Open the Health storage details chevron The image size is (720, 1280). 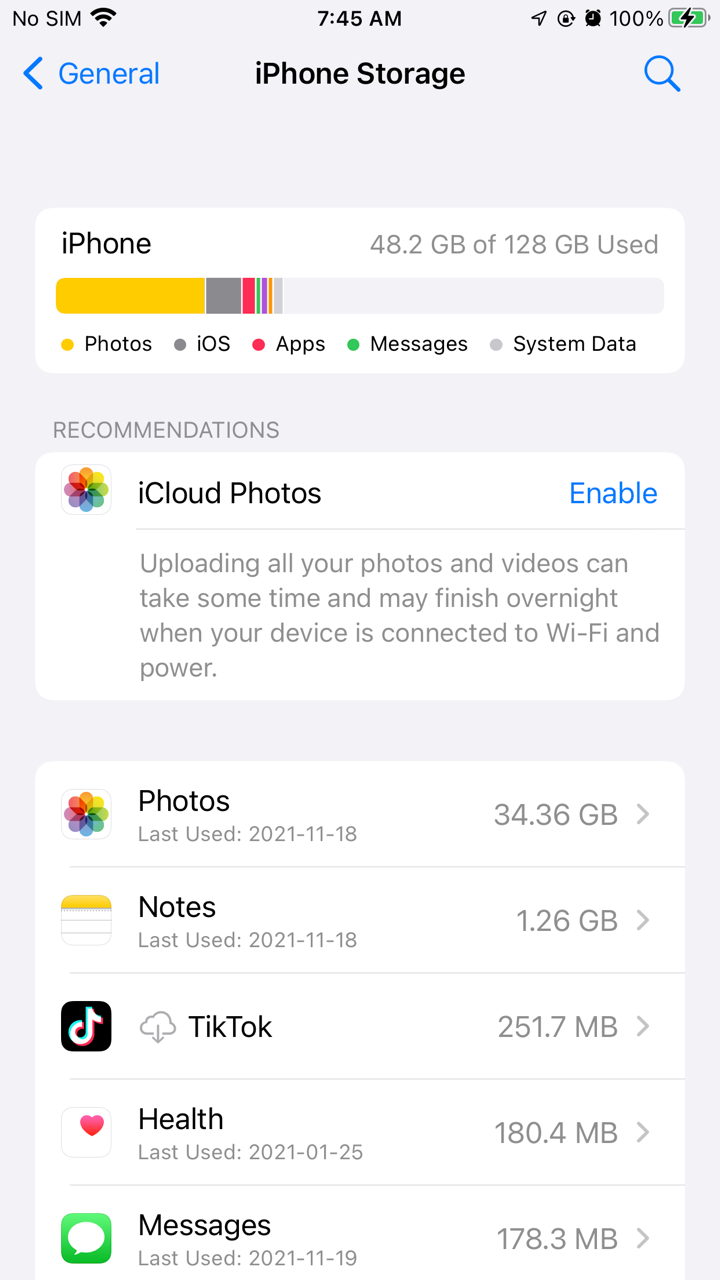(x=645, y=1131)
